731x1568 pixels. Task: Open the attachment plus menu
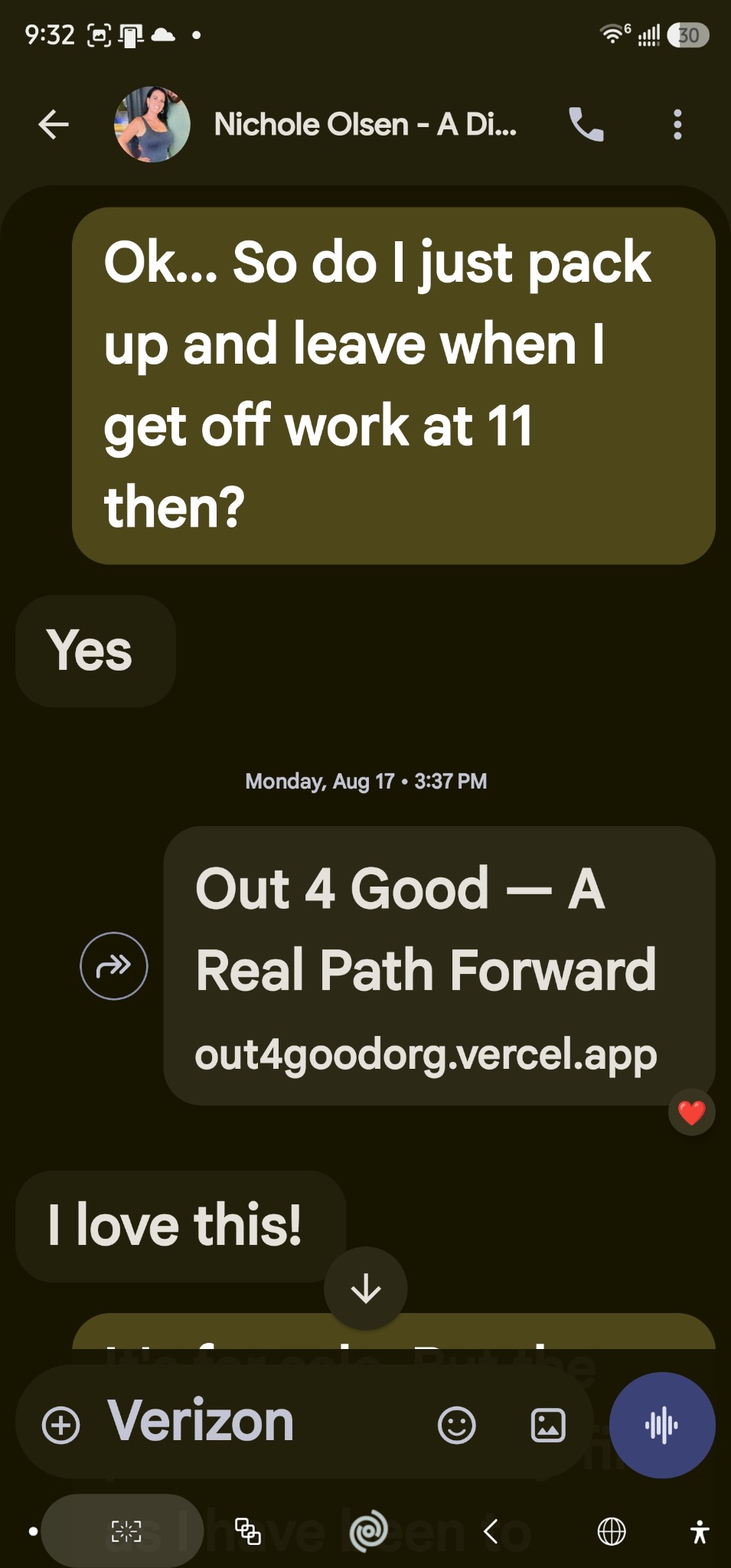[x=61, y=1425]
